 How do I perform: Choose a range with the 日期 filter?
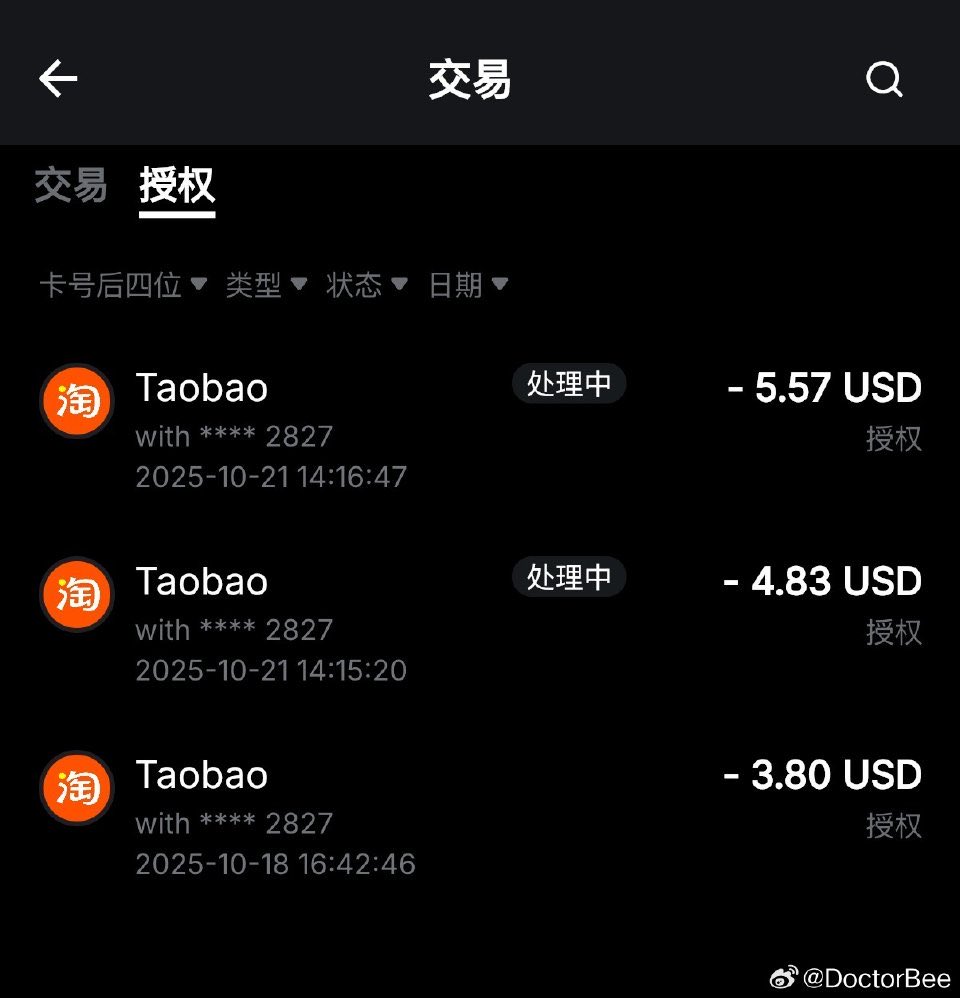468,286
